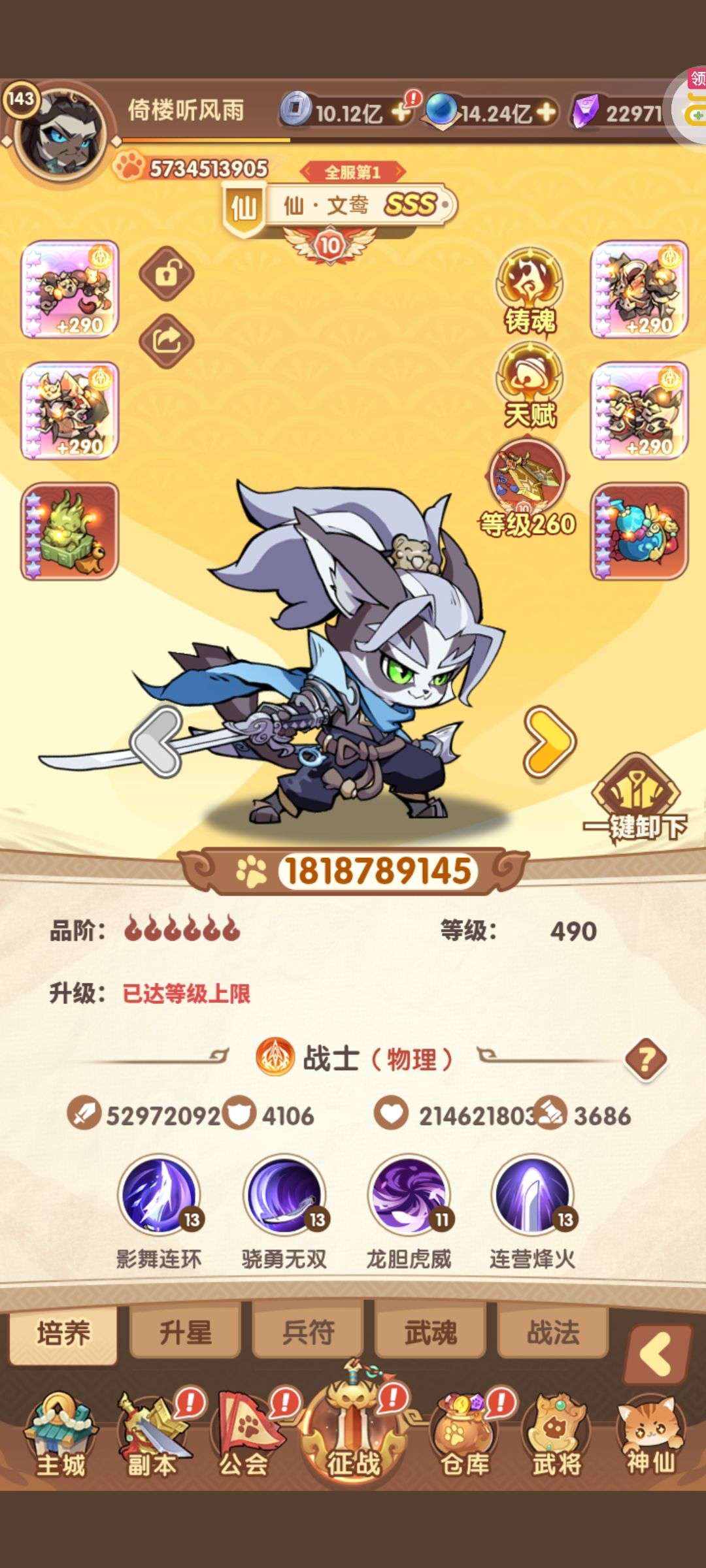The image size is (706, 1568).
Task: Switch to the 战法 tab
Action: point(553,1331)
